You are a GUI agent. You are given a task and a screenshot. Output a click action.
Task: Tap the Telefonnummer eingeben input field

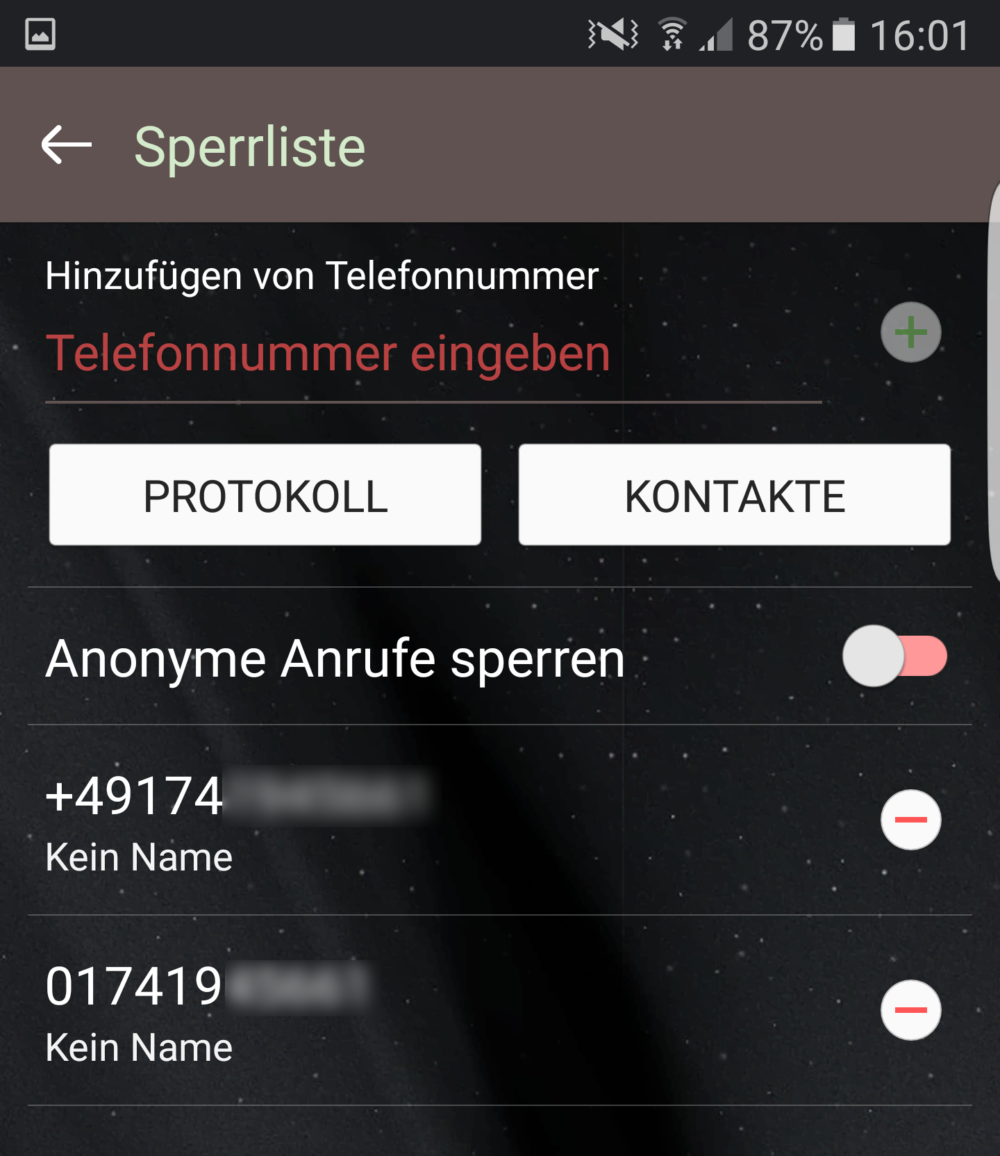(328, 354)
